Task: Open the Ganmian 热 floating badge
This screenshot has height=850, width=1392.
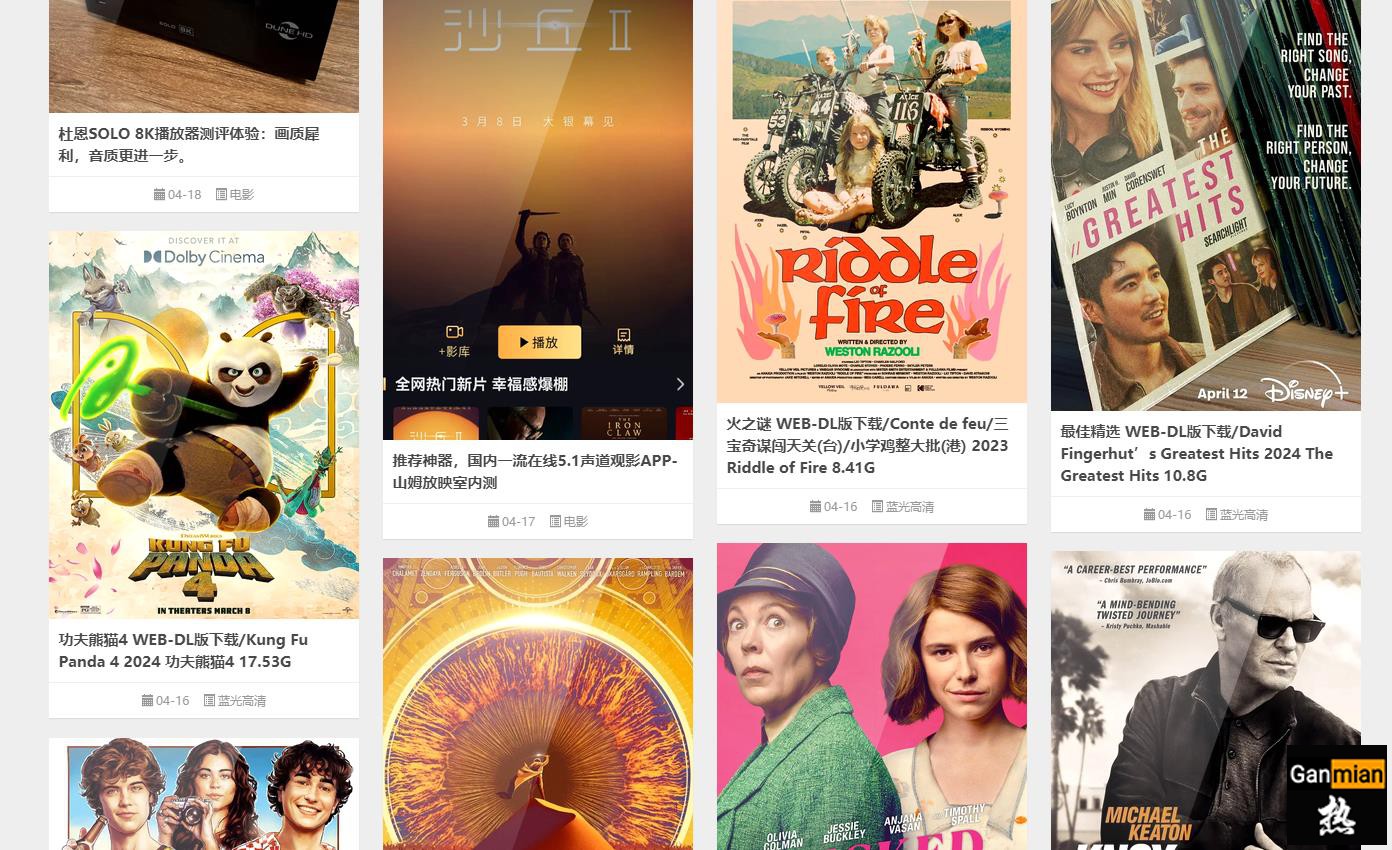Action: (x=1336, y=795)
